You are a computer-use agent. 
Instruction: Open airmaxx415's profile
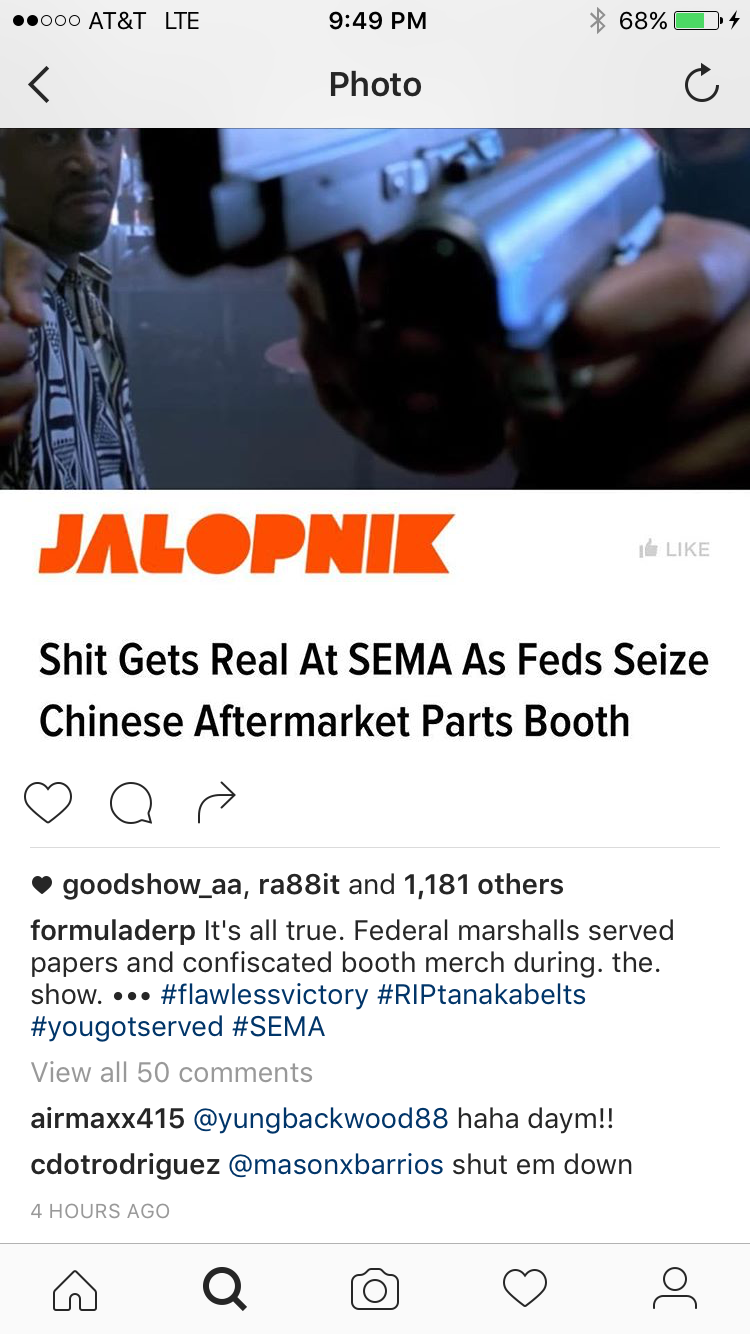tap(108, 1118)
